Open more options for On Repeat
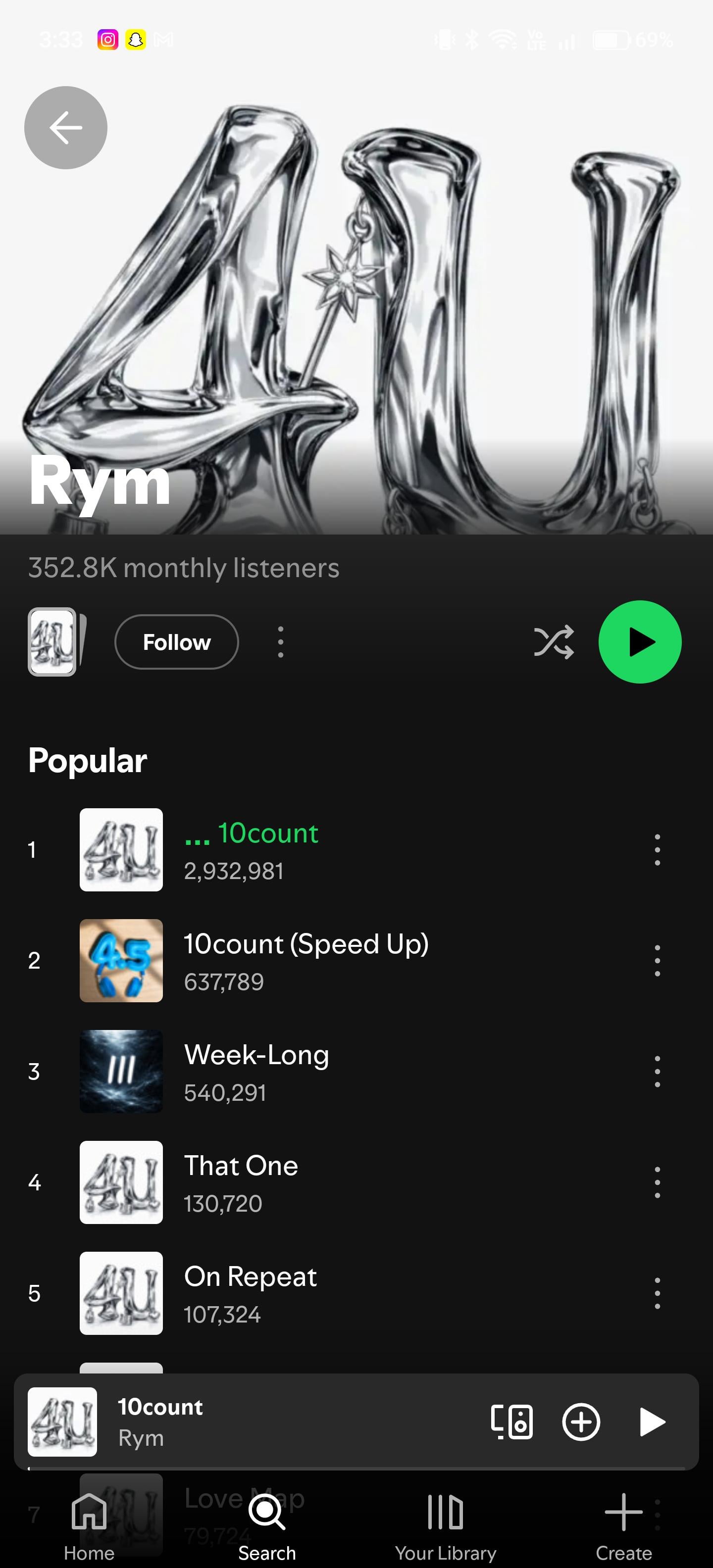 [x=657, y=1293]
